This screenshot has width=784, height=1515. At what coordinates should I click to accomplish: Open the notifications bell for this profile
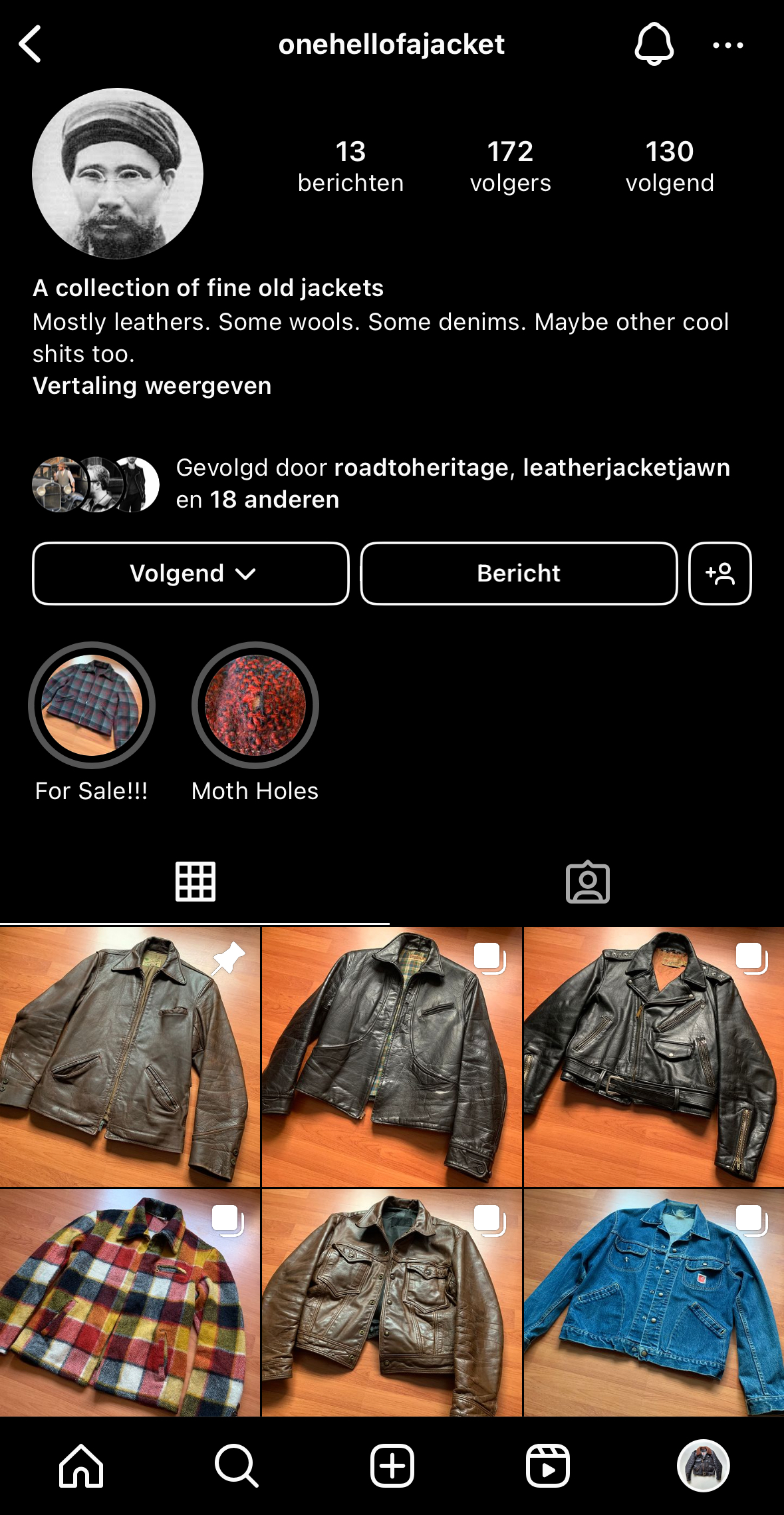[654, 44]
